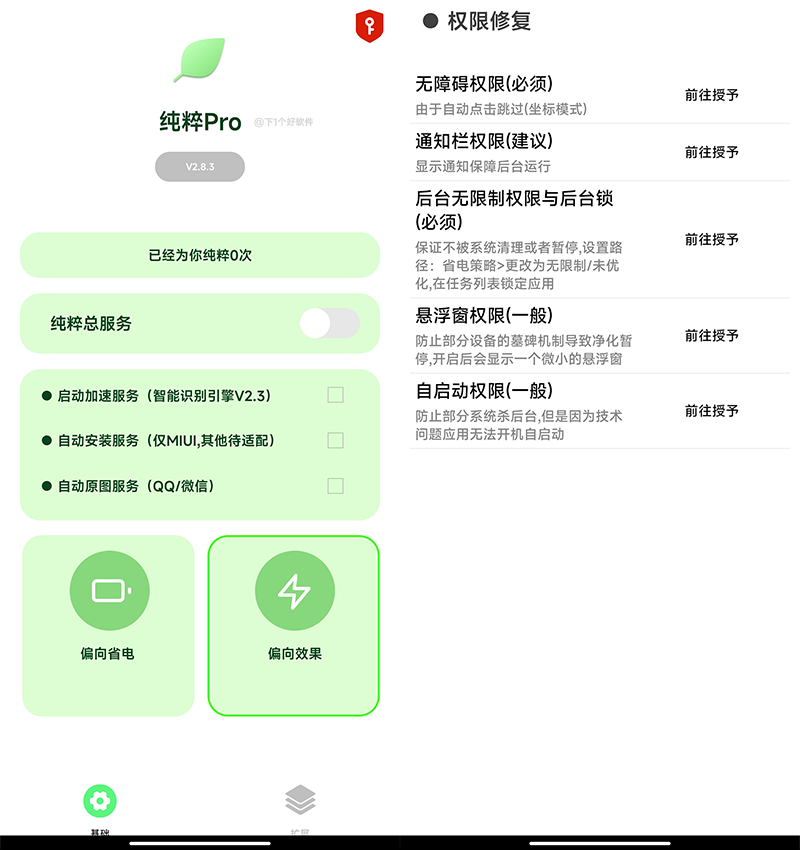Viewport: 800px width, 850px height.
Task: Switch to the 扩展 bottom tab
Action: coord(300,805)
